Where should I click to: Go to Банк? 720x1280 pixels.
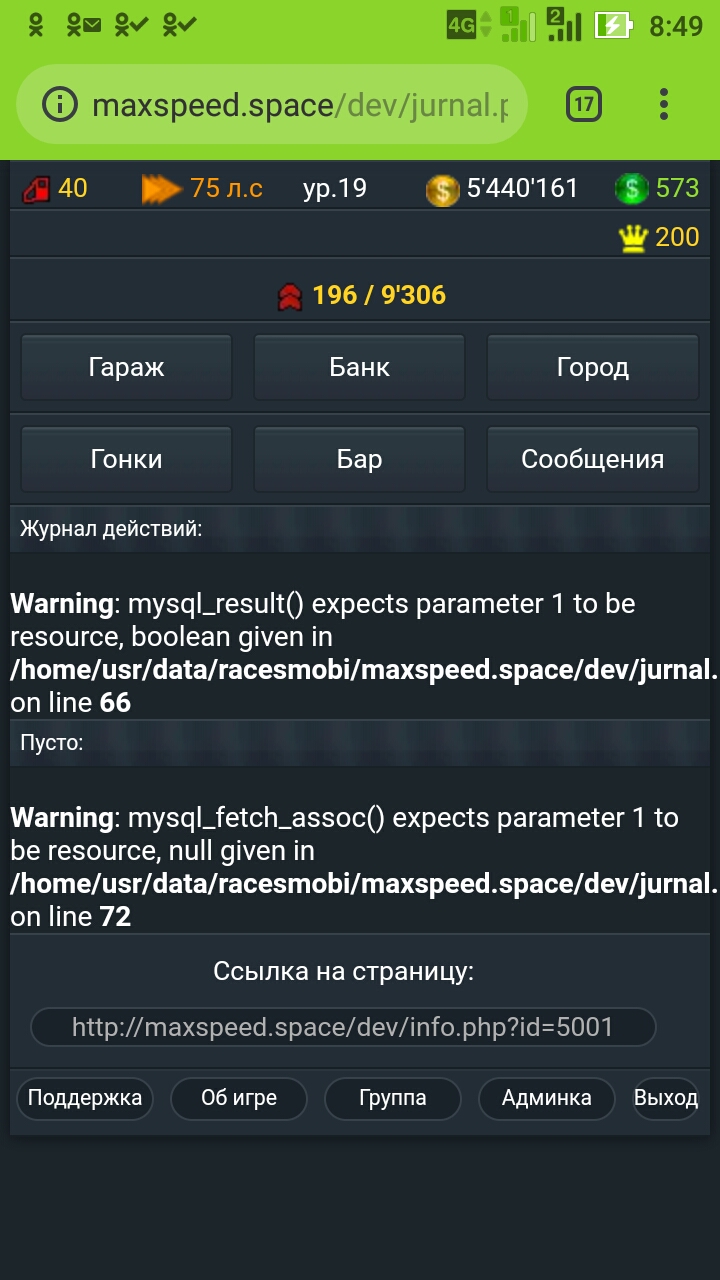(x=359, y=367)
